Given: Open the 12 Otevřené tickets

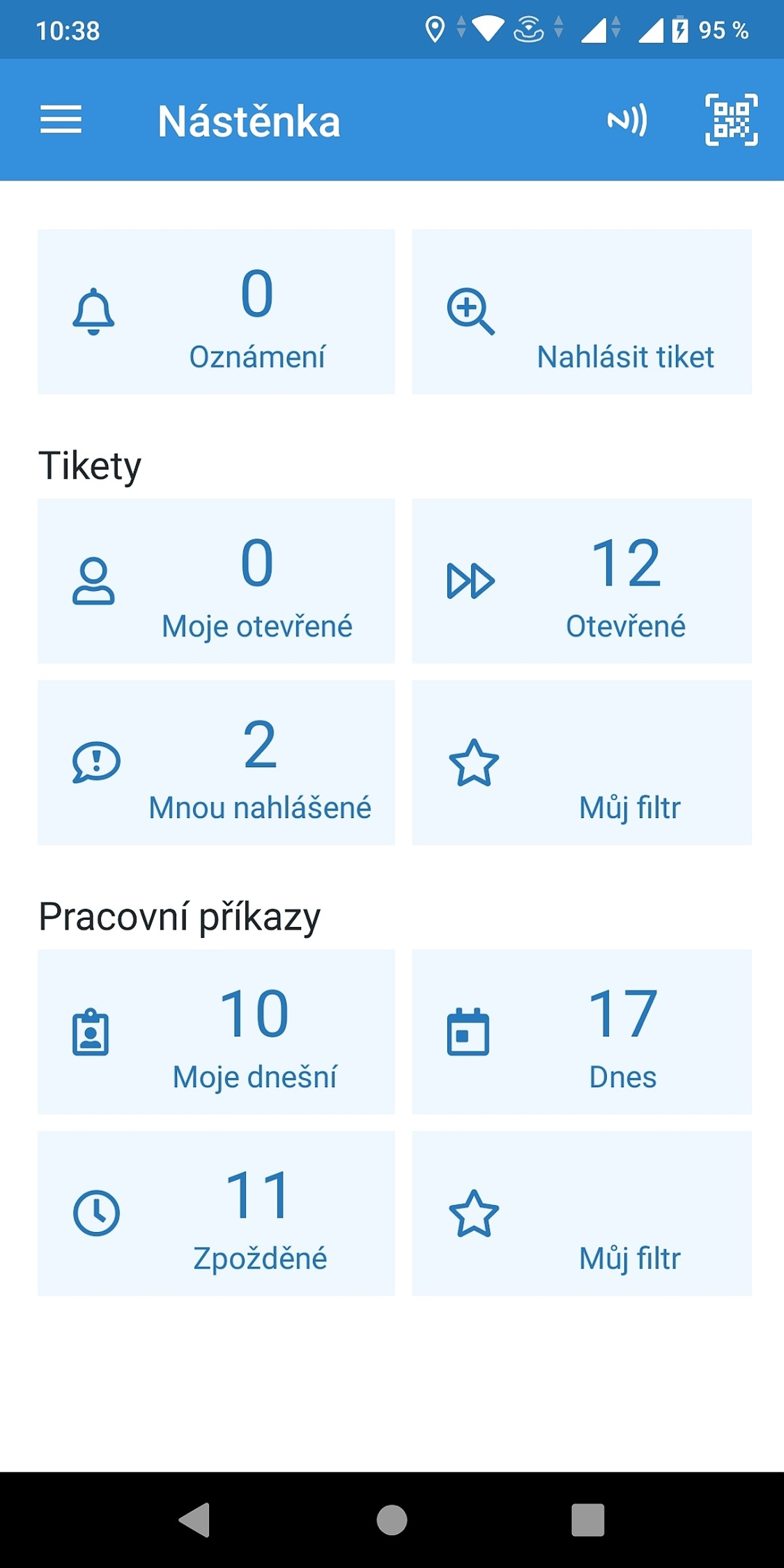Looking at the screenshot, I should (582, 581).
